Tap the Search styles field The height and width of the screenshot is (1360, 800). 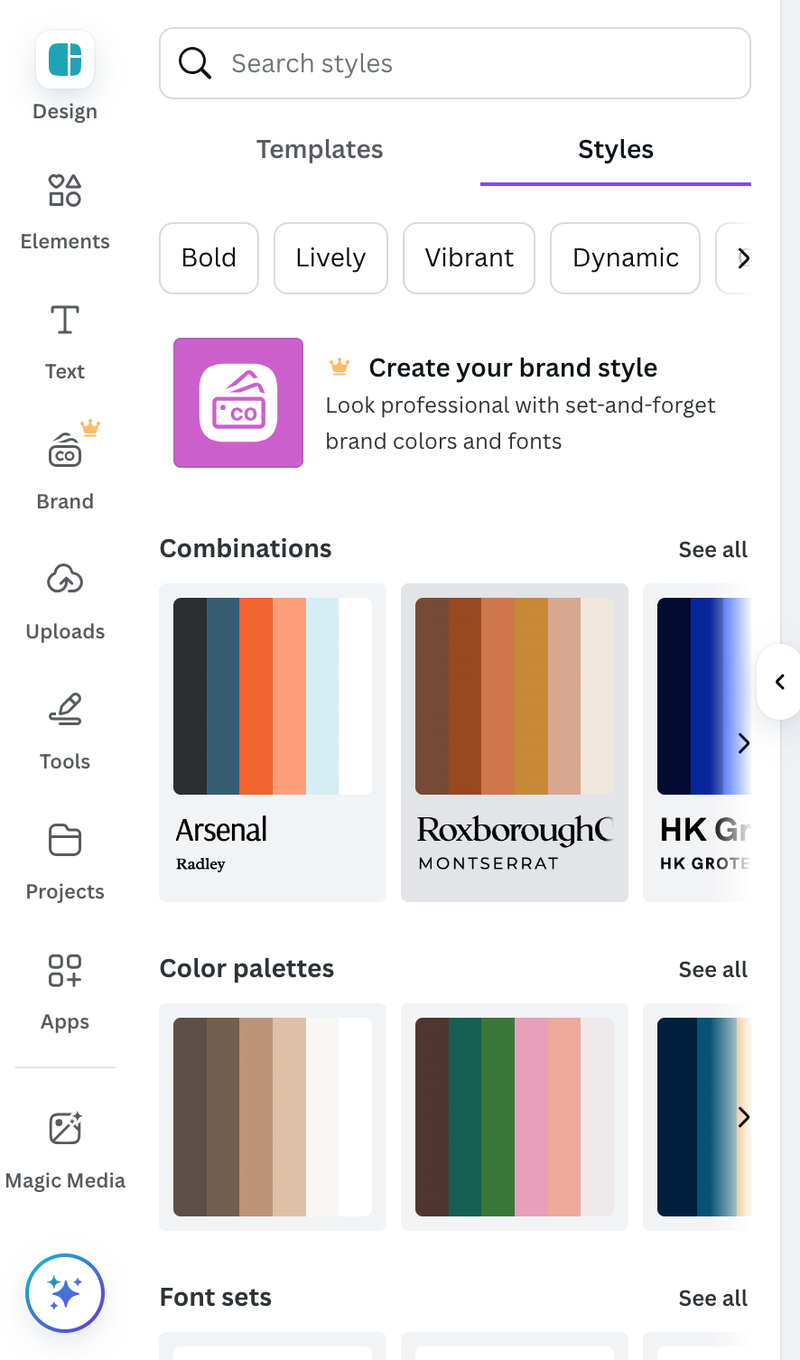[455, 63]
